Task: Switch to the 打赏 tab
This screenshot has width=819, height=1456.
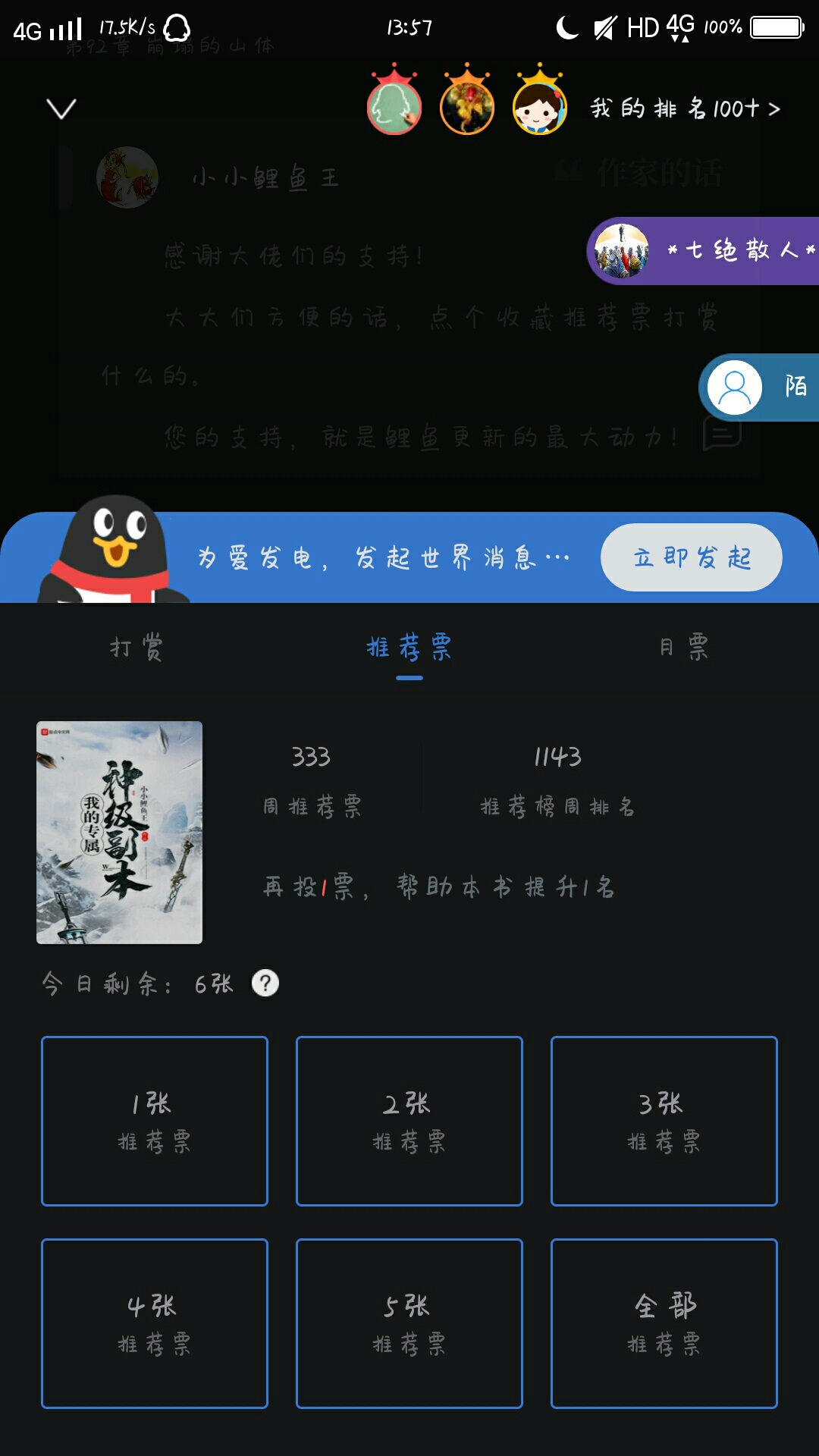Action: [x=136, y=648]
